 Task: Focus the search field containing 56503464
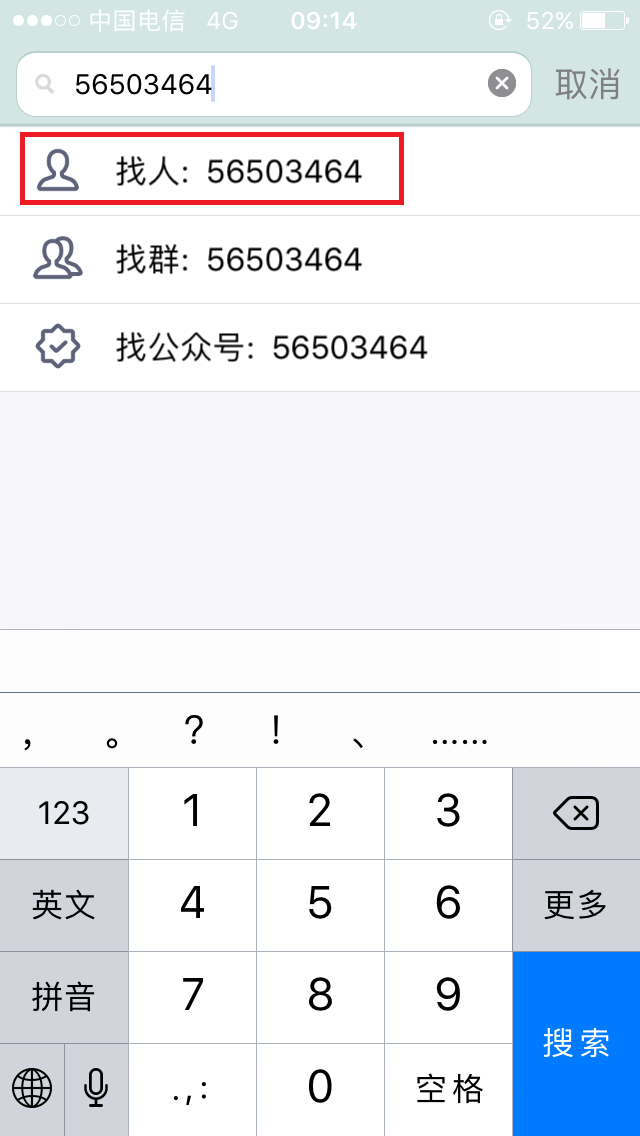point(274,84)
